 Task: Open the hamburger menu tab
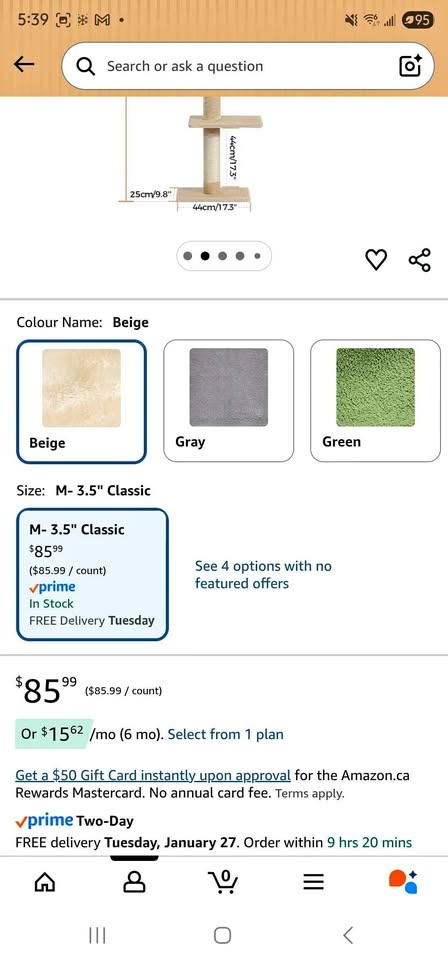pos(313,882)
